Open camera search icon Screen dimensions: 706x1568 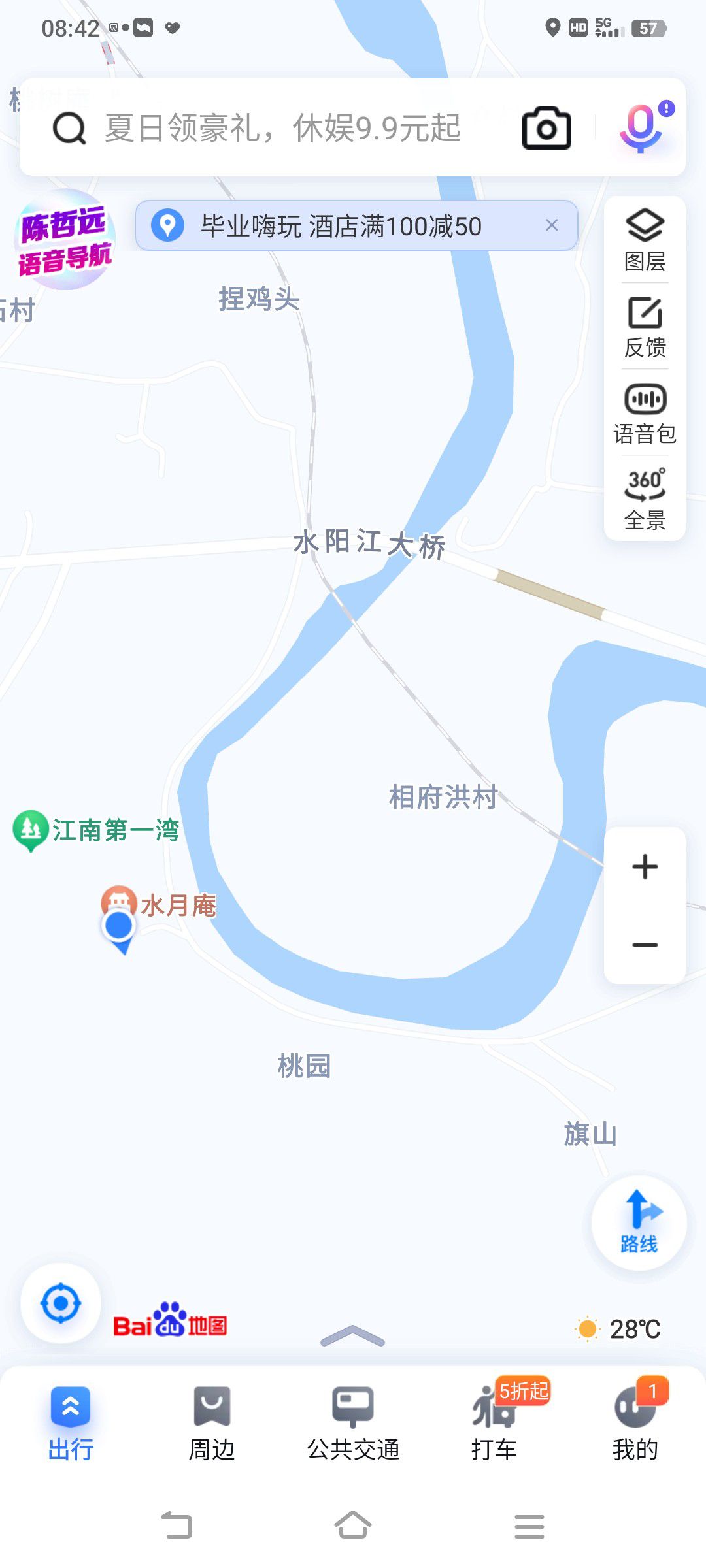[x=546, y=128]
